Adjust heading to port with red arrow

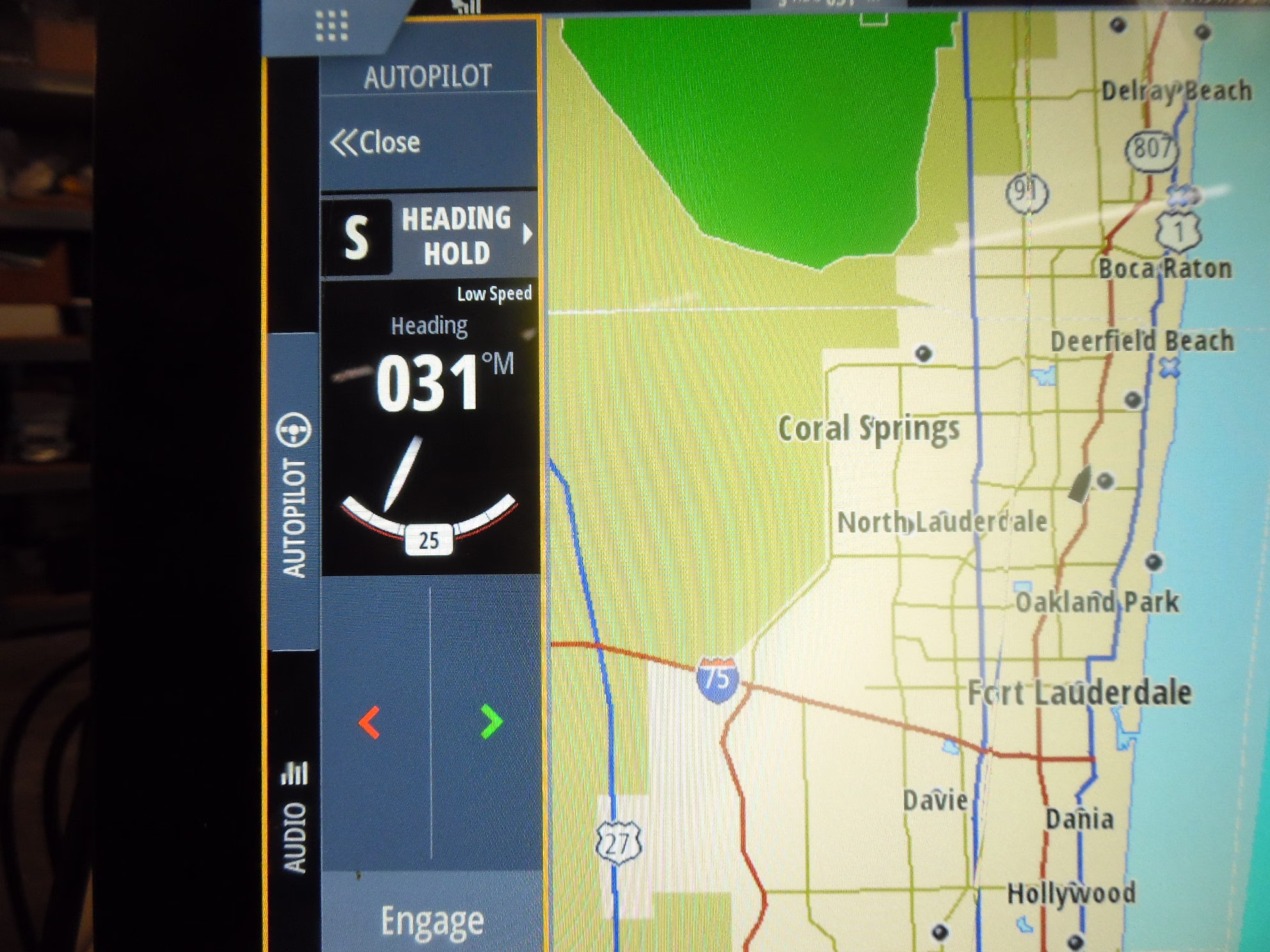[x=370, y=723]
